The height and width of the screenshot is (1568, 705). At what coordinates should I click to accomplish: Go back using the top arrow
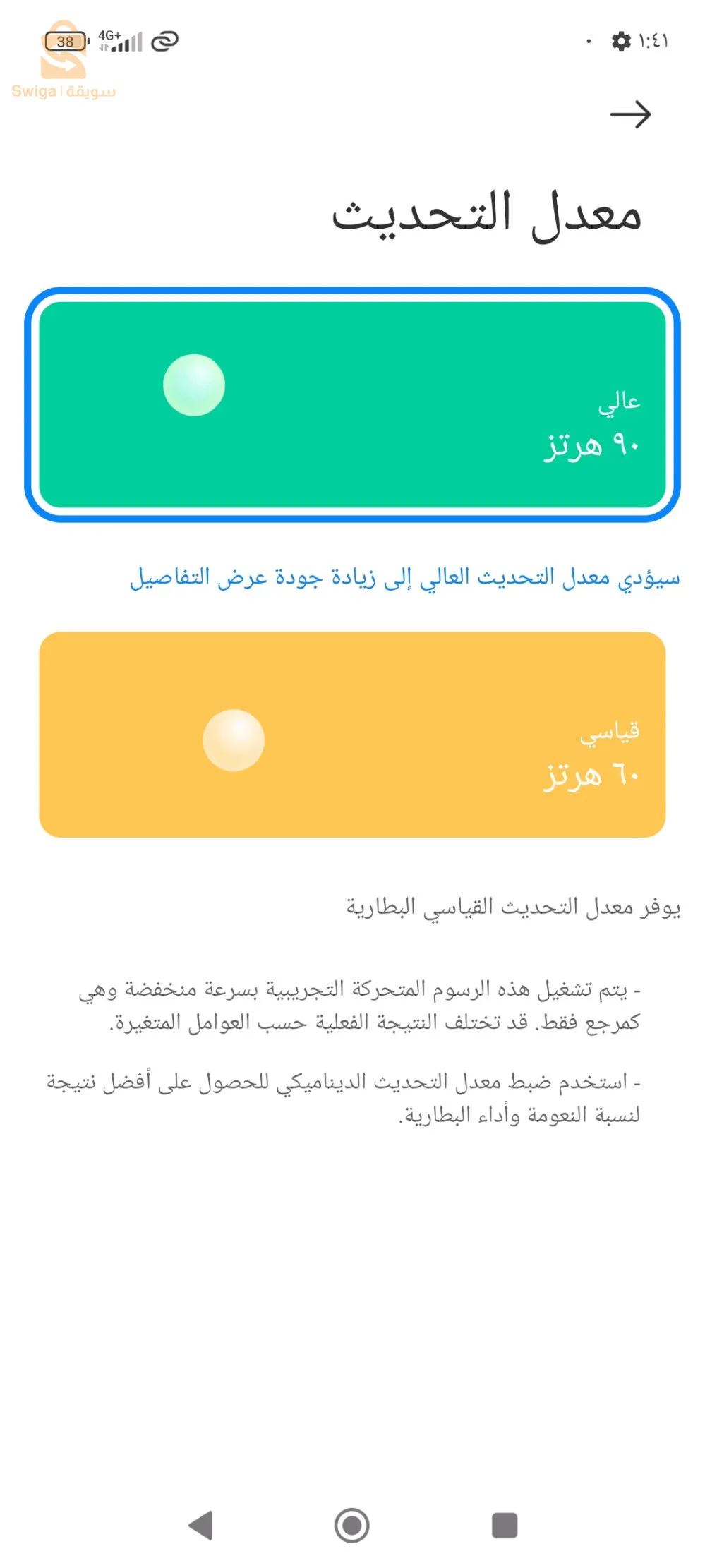pos(630,114)
